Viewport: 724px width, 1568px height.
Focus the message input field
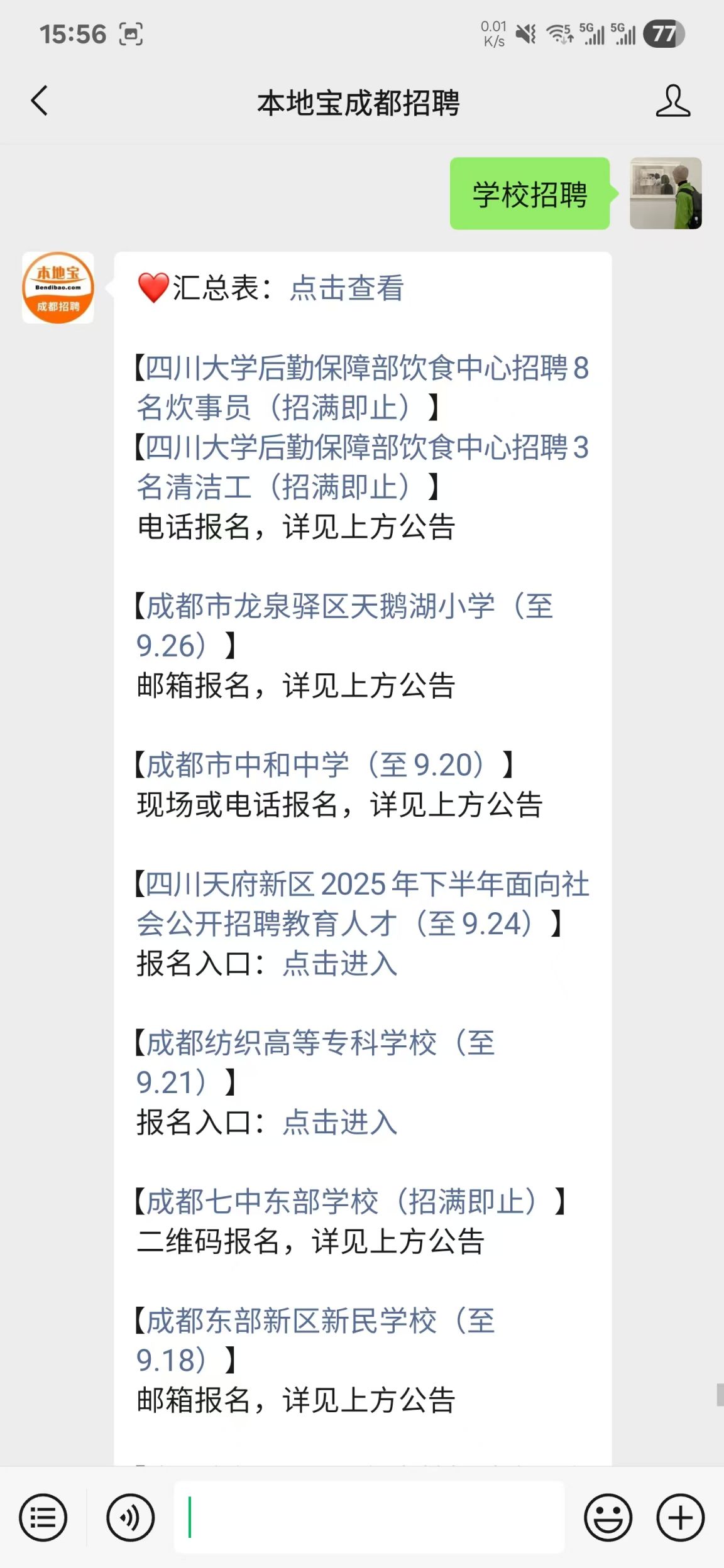click(369, 1518)
